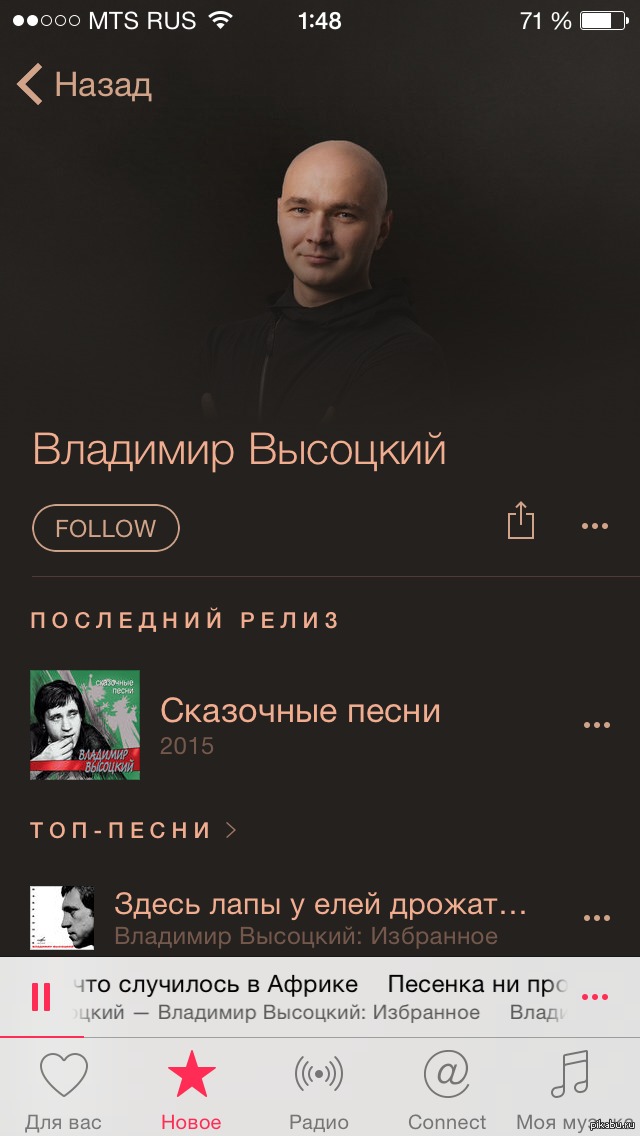Expand the ТОП-ПЕСНИ section
This screenshot has width=640, height=1136.
[133, 830]
